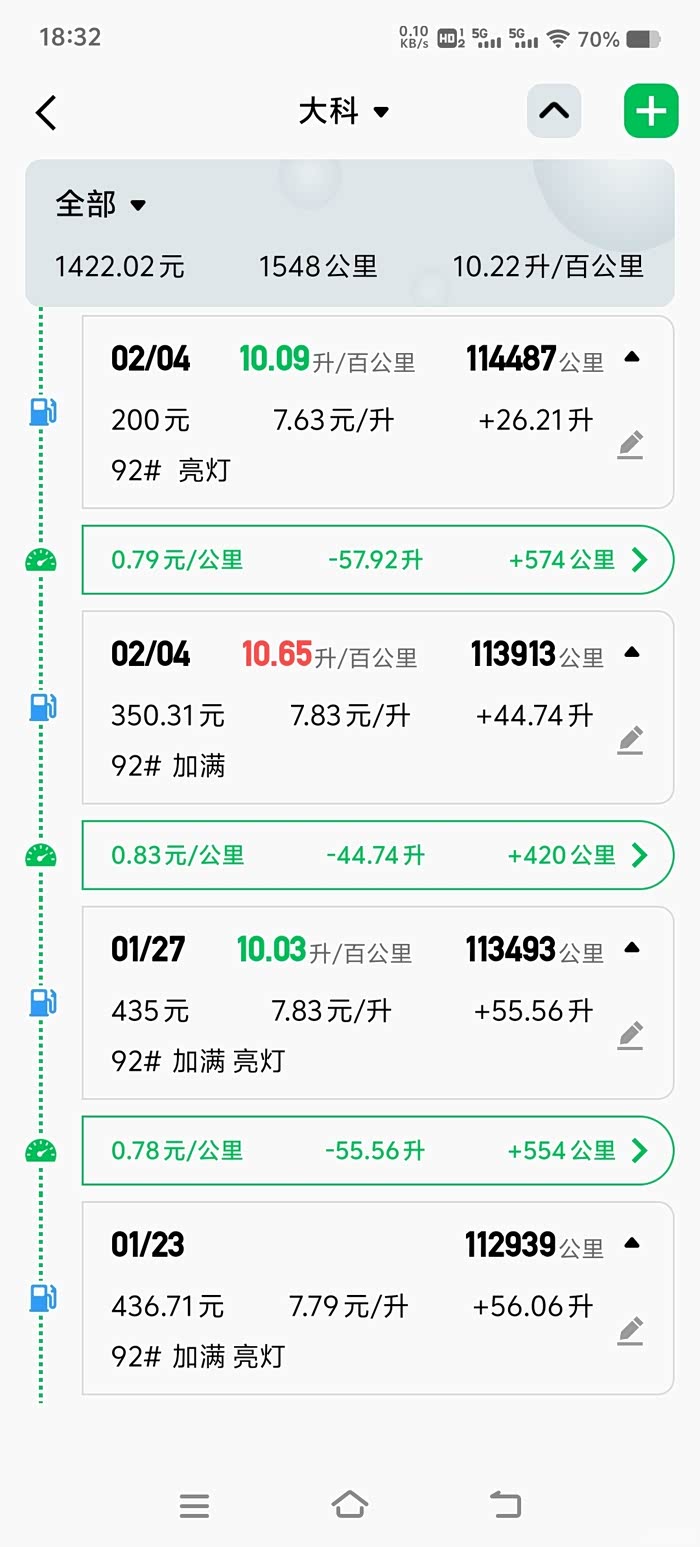Go back using the top-left arrow

coord(47,112)
